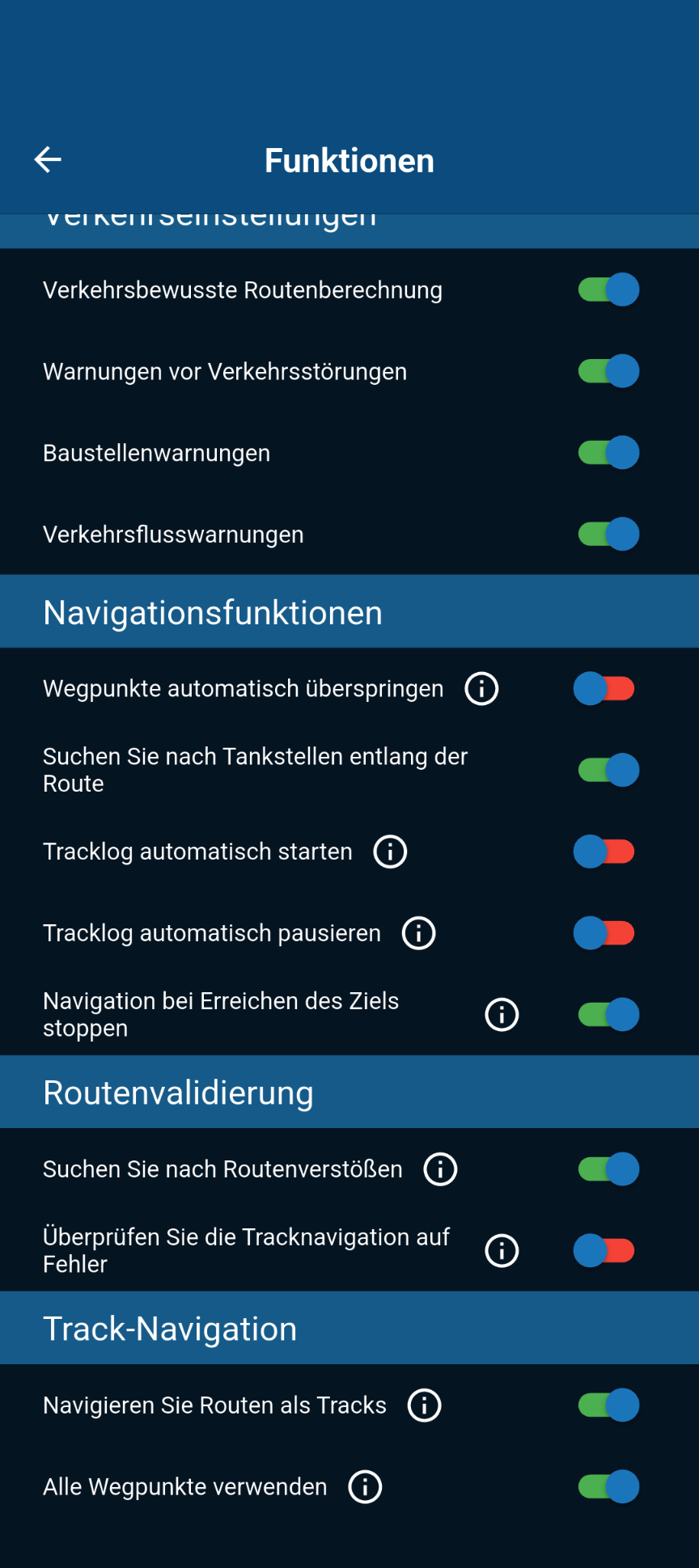Viewport: 699px width, 1568px height.
Task: Show info about Routenverstößen search
Action: click(x=440, y=1169)
